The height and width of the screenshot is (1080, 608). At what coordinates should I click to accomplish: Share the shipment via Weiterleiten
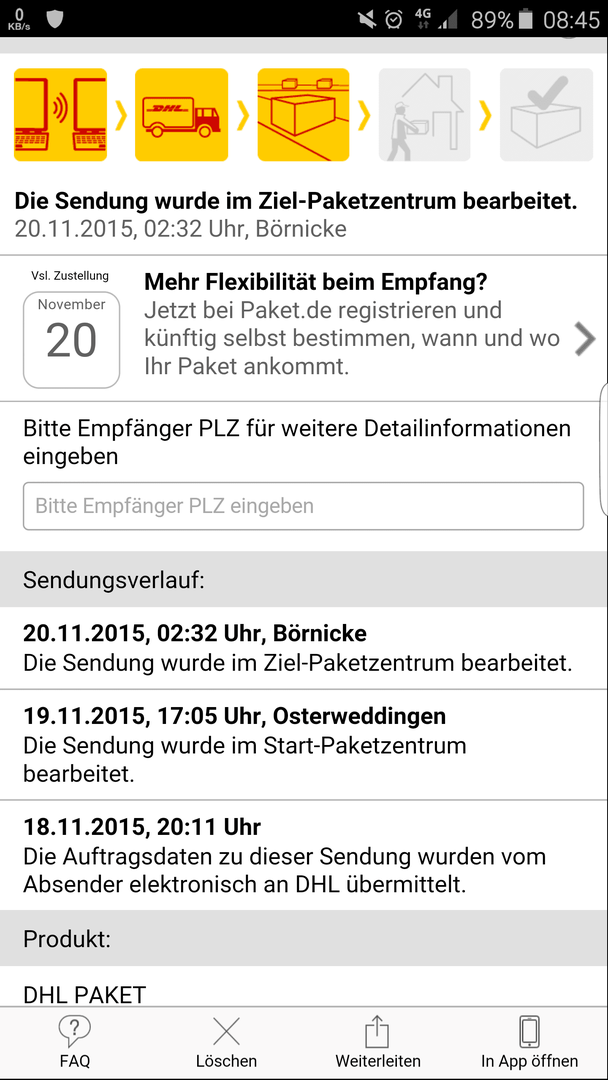(x=377, y=1043)
